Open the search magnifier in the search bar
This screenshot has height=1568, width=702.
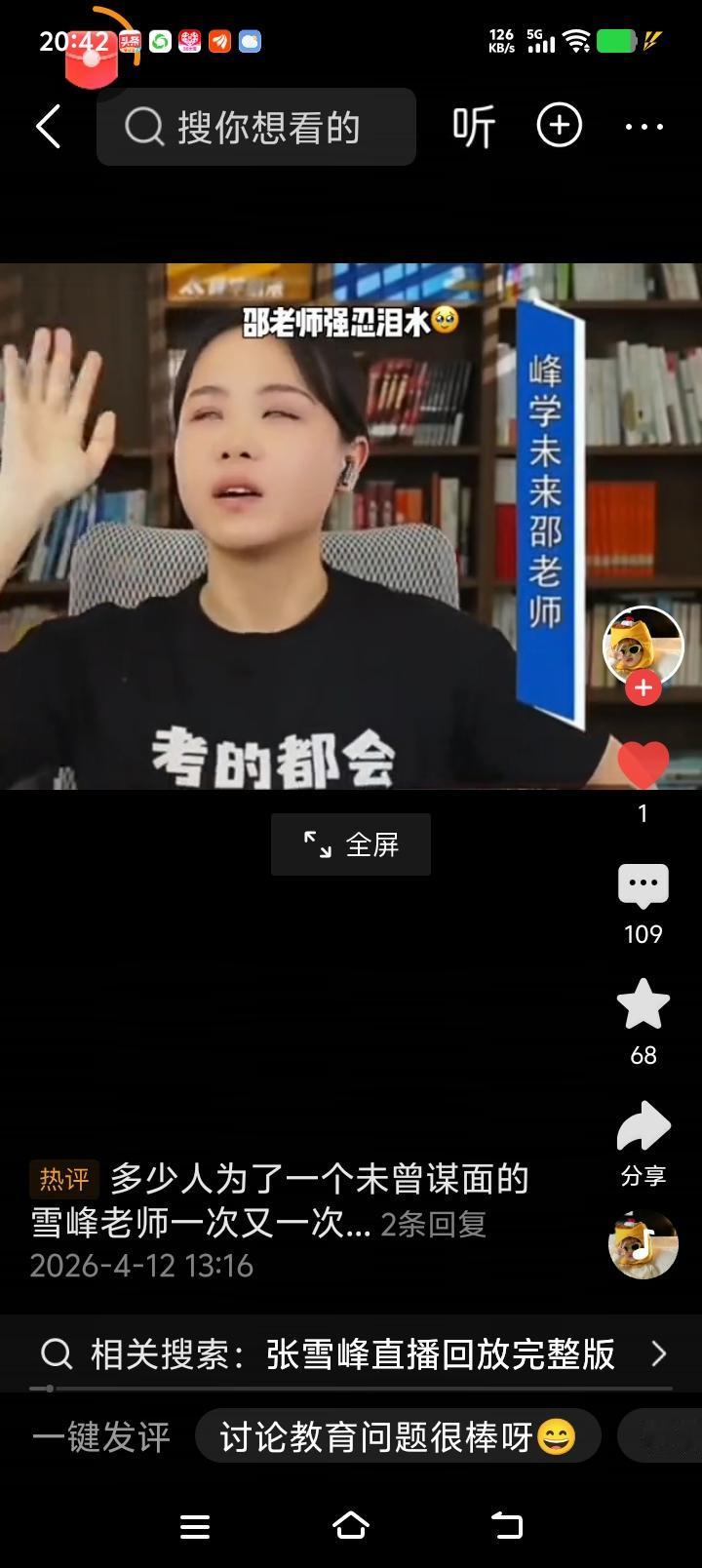click(x=144, y=127)
